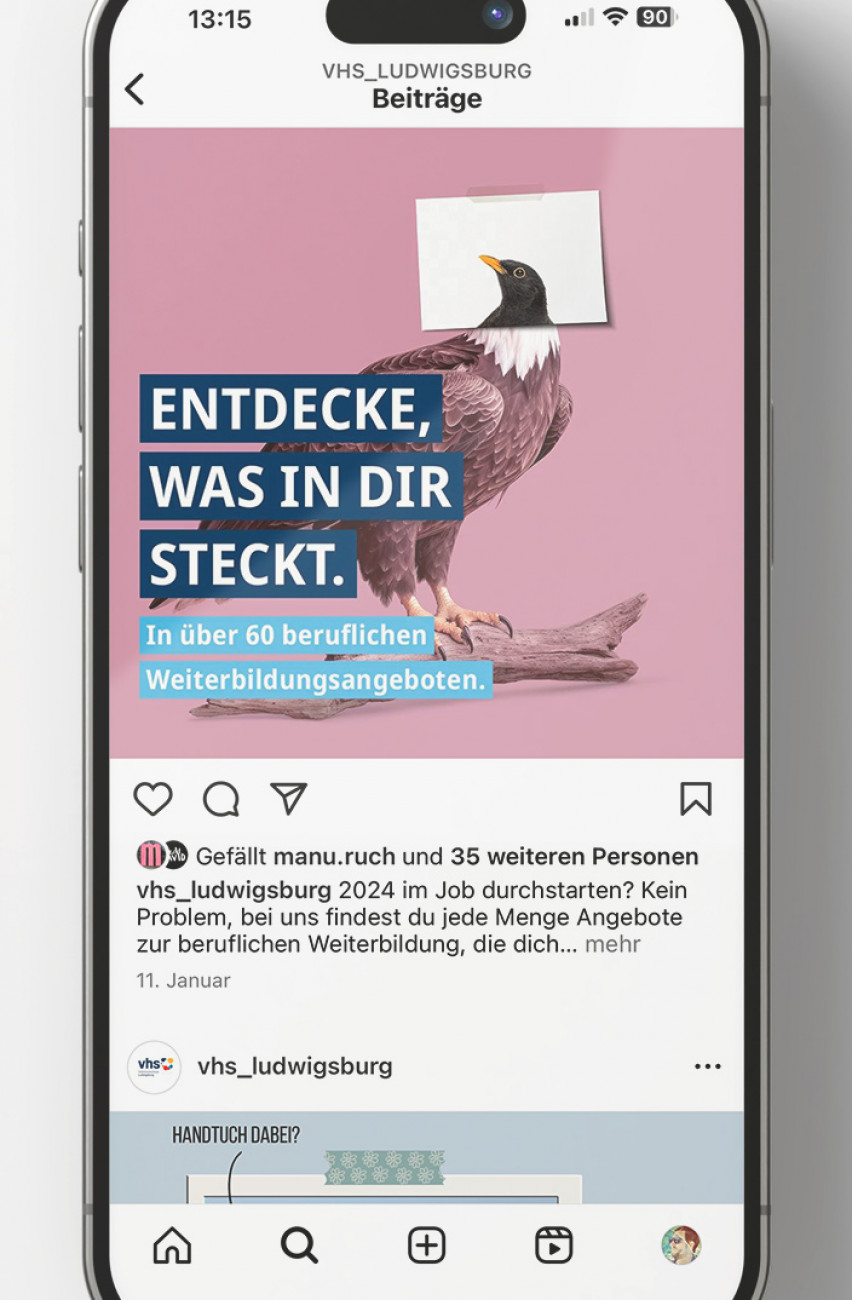
Task: Open the list of 35 weiteren Personen likes
Action: click(x=574, y=857)
